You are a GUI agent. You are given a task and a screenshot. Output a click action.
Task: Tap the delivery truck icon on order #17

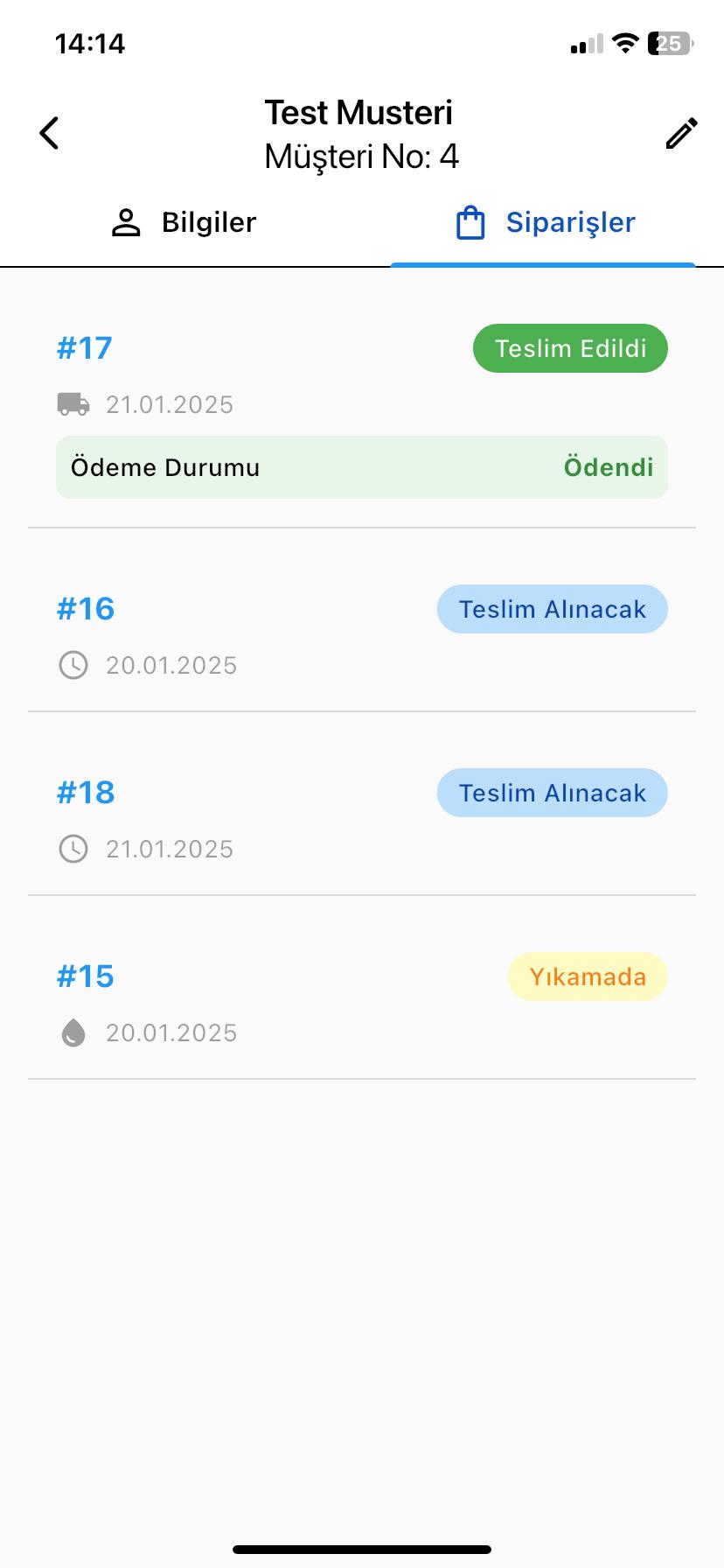click(73, 403)
